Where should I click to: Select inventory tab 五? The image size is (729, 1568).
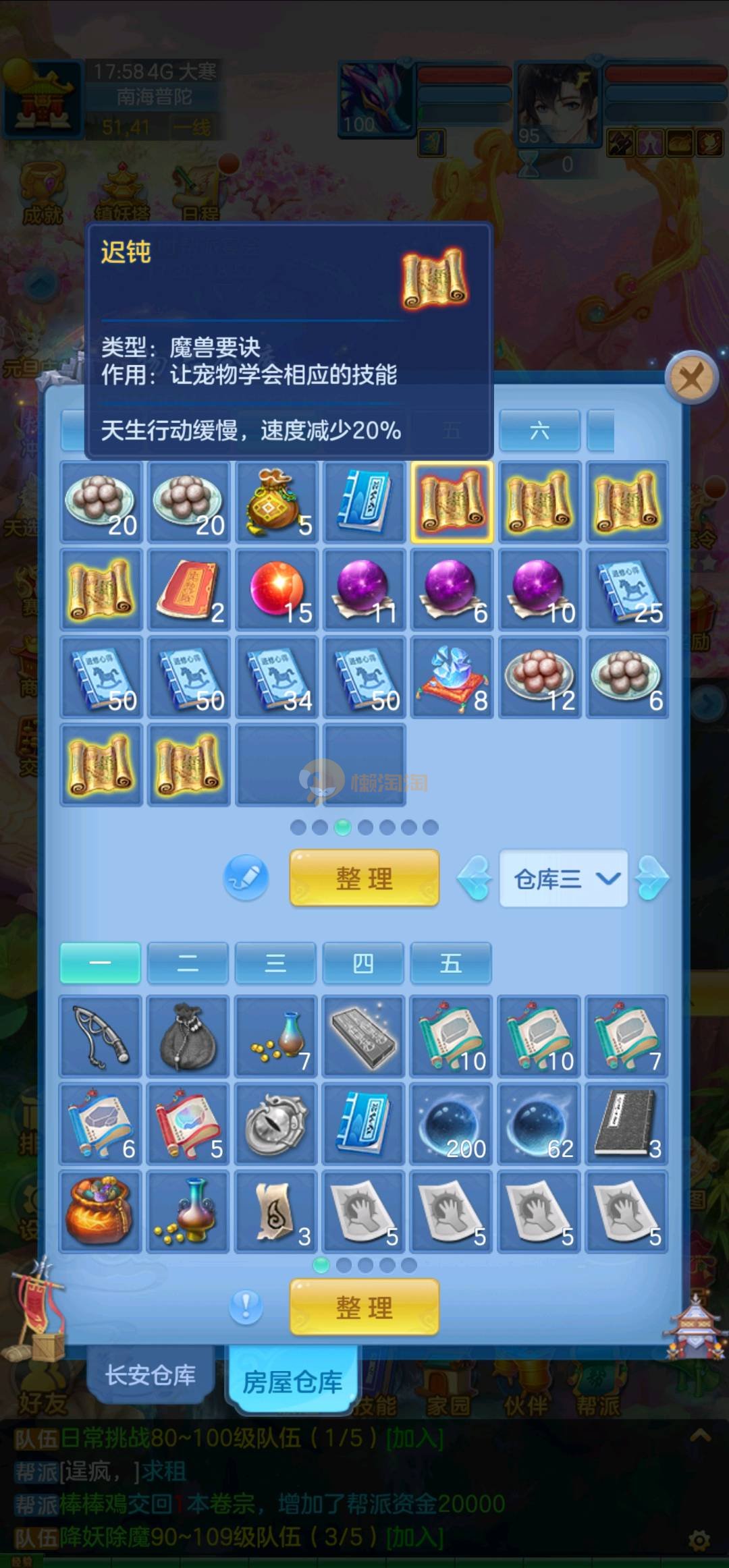point(451,963)
